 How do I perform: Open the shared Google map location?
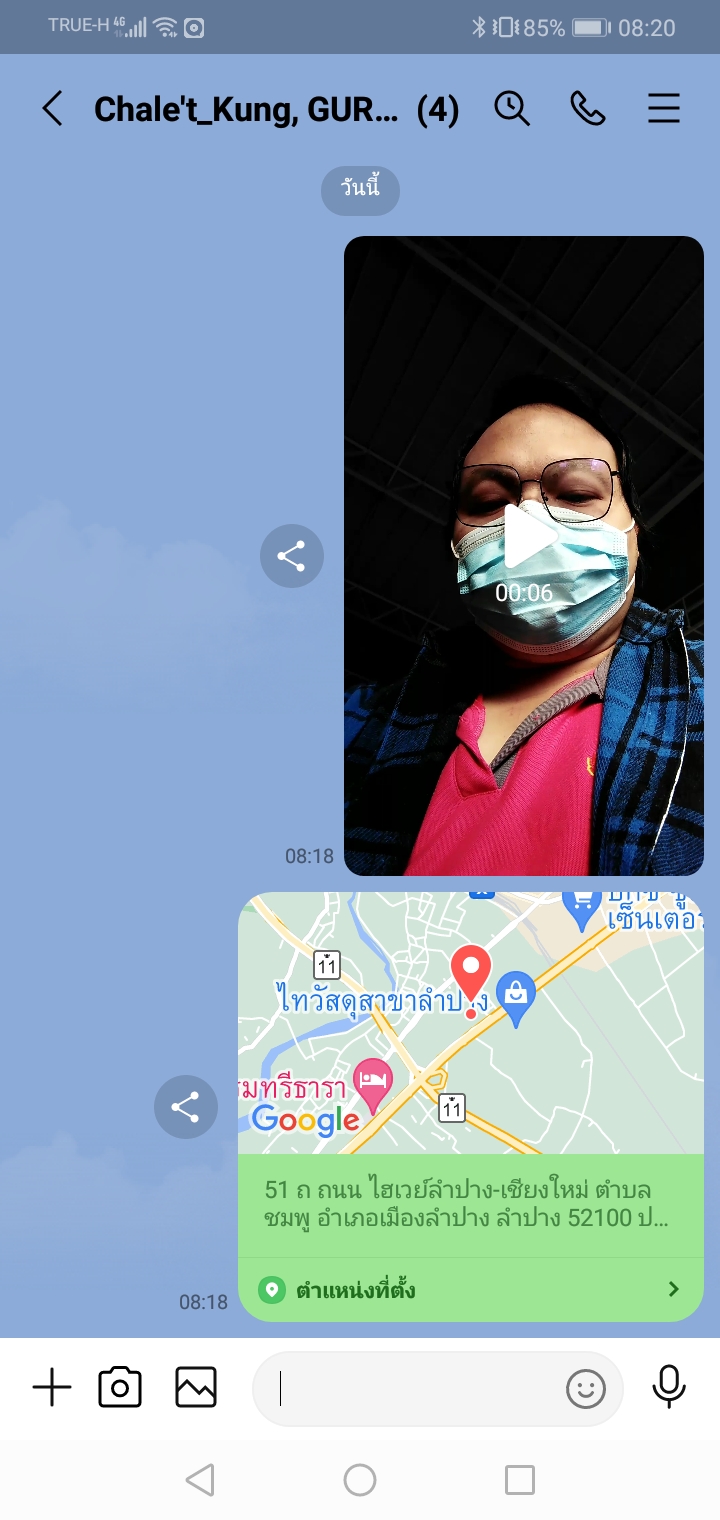tap(471, 1023)
